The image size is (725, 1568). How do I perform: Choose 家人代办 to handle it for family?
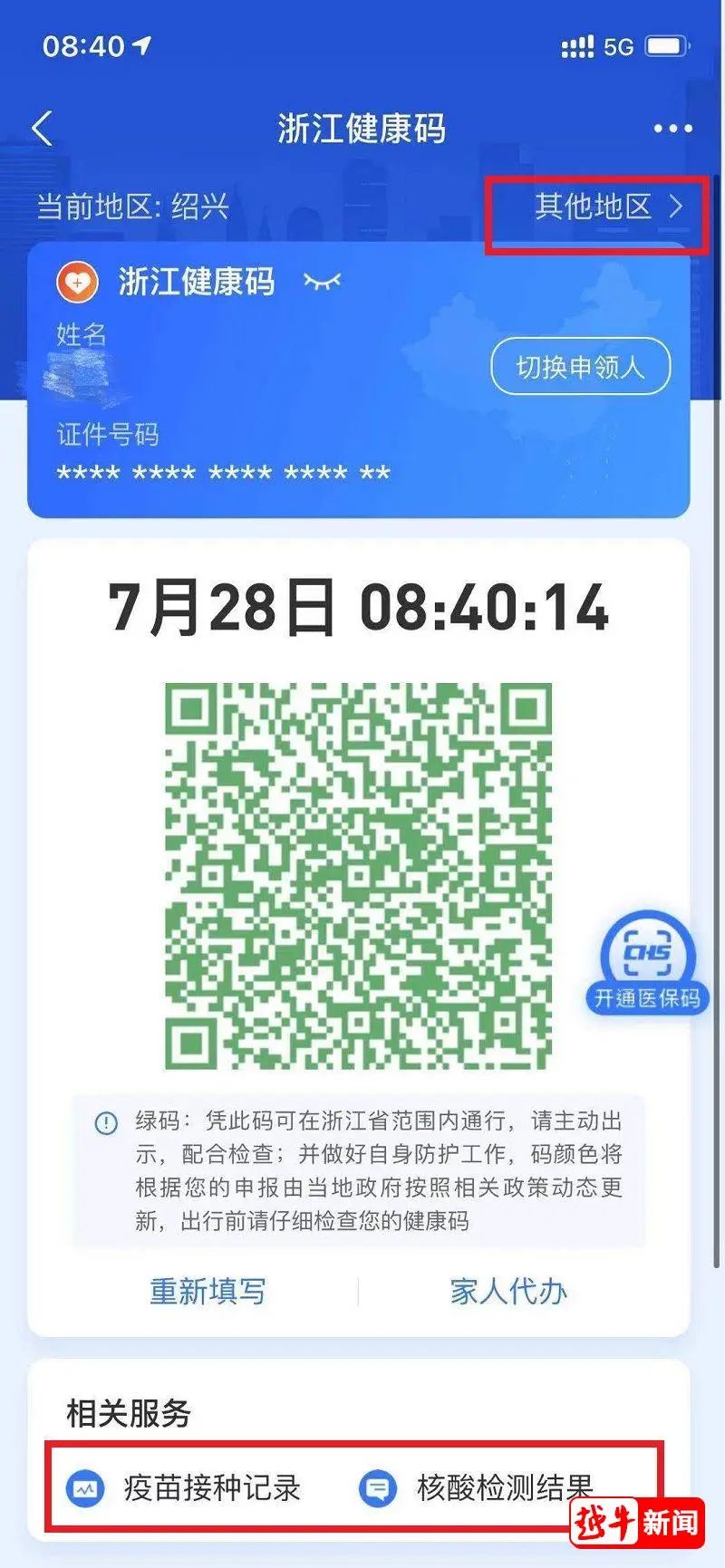pos(508,1291)
